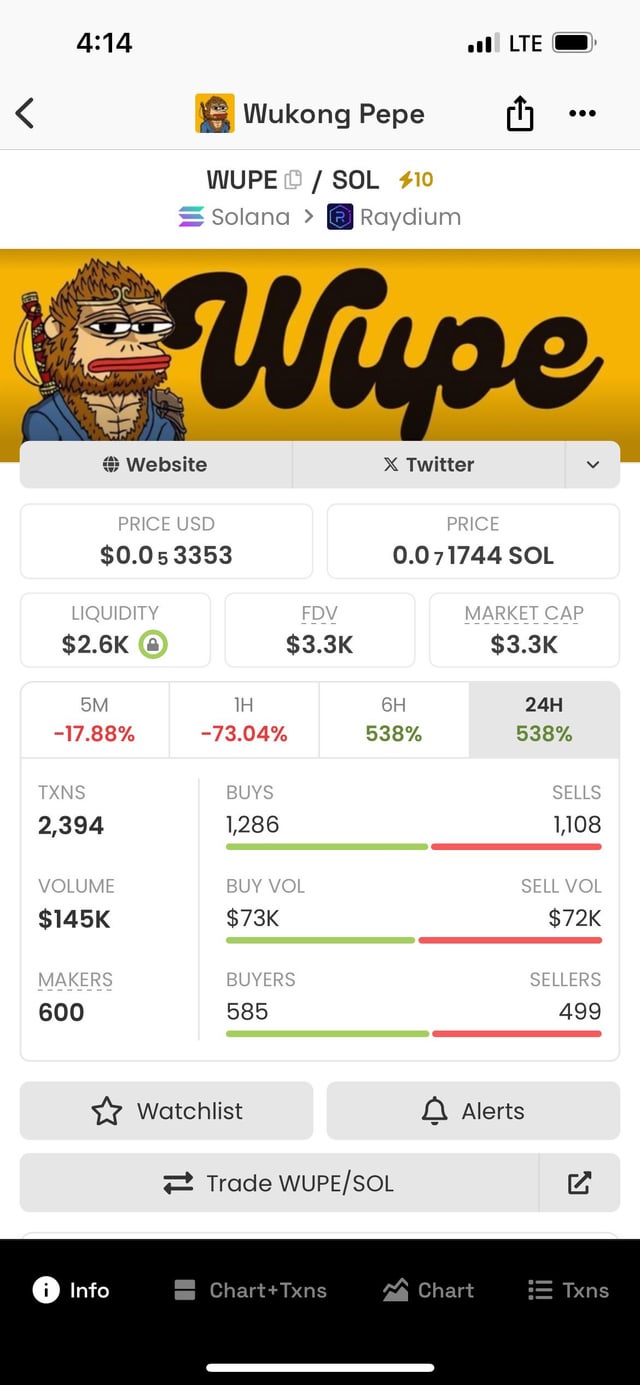
Task: Switch to the Chart tab
Action: 428,1290
